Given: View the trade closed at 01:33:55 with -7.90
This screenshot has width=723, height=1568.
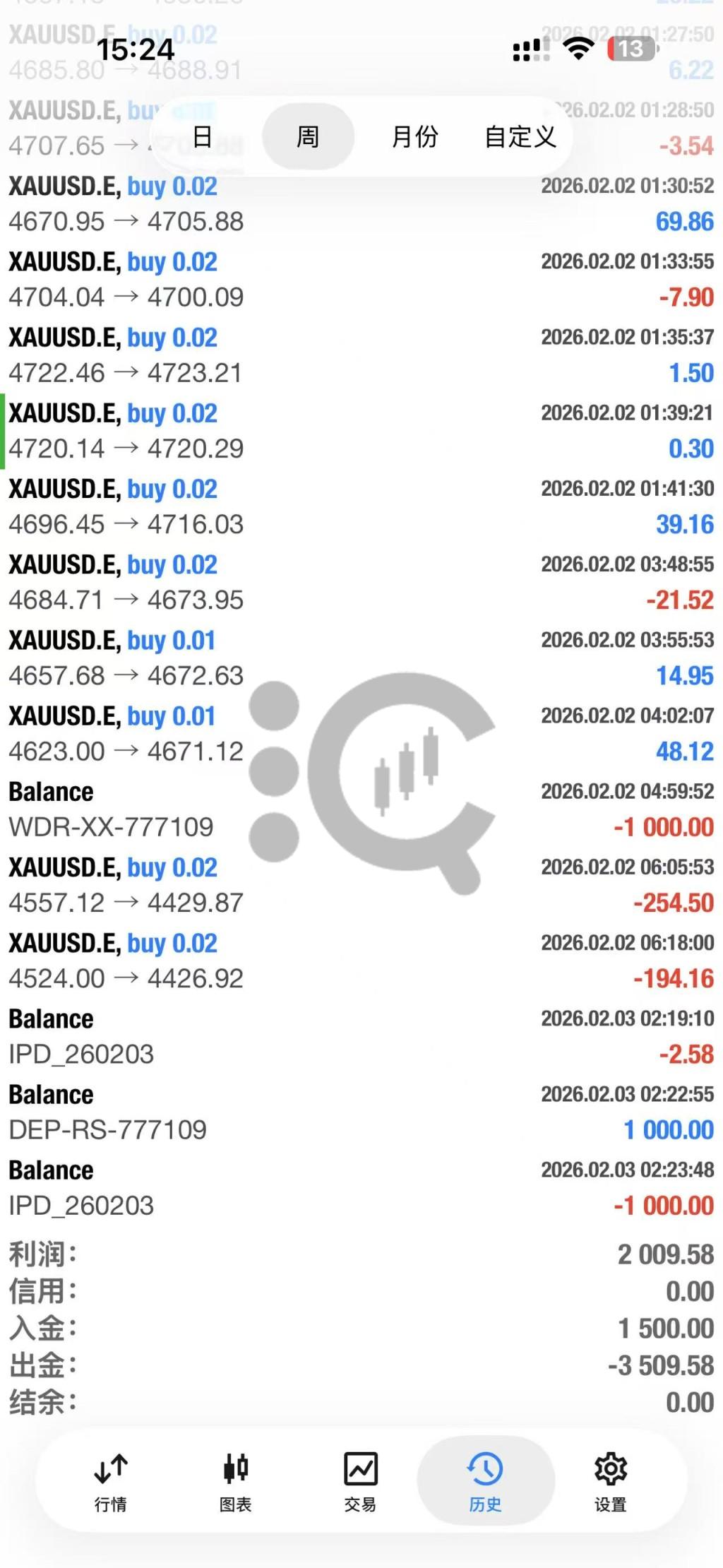Looking at the screenshot, I should pyautogui.click(x=360, y=280).
